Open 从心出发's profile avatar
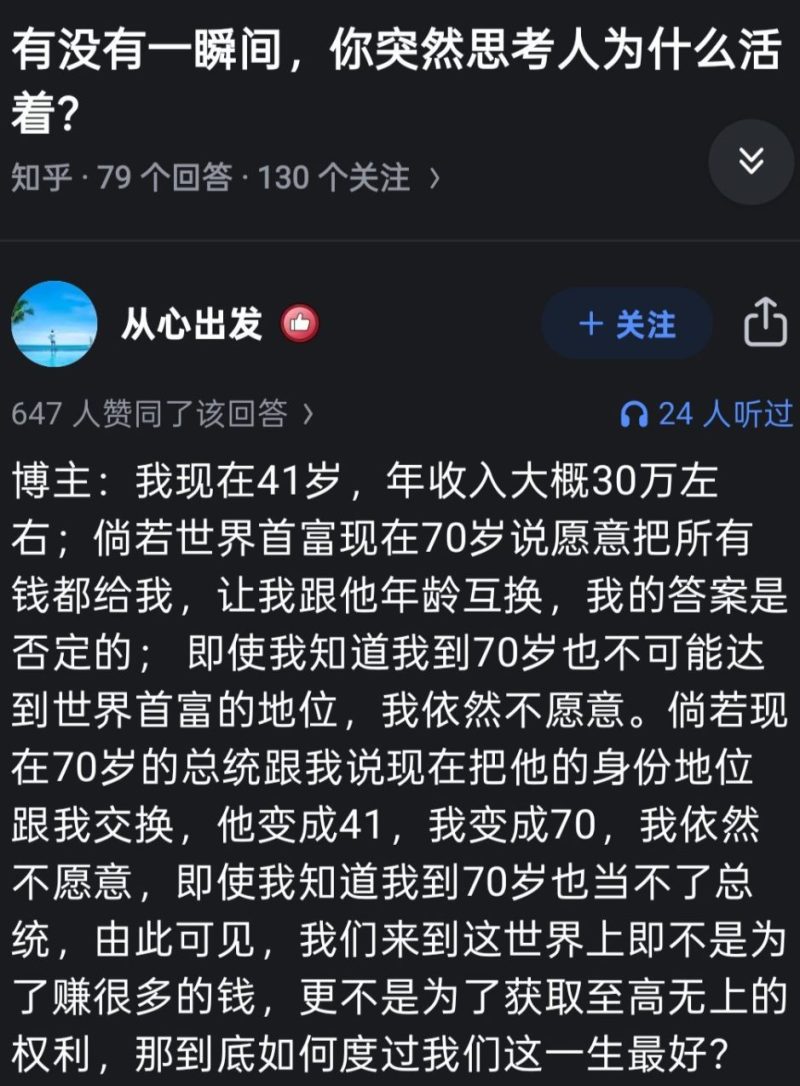Image resolution: width=800 pixels, height=1086 pixels. (x=54, y=324)
